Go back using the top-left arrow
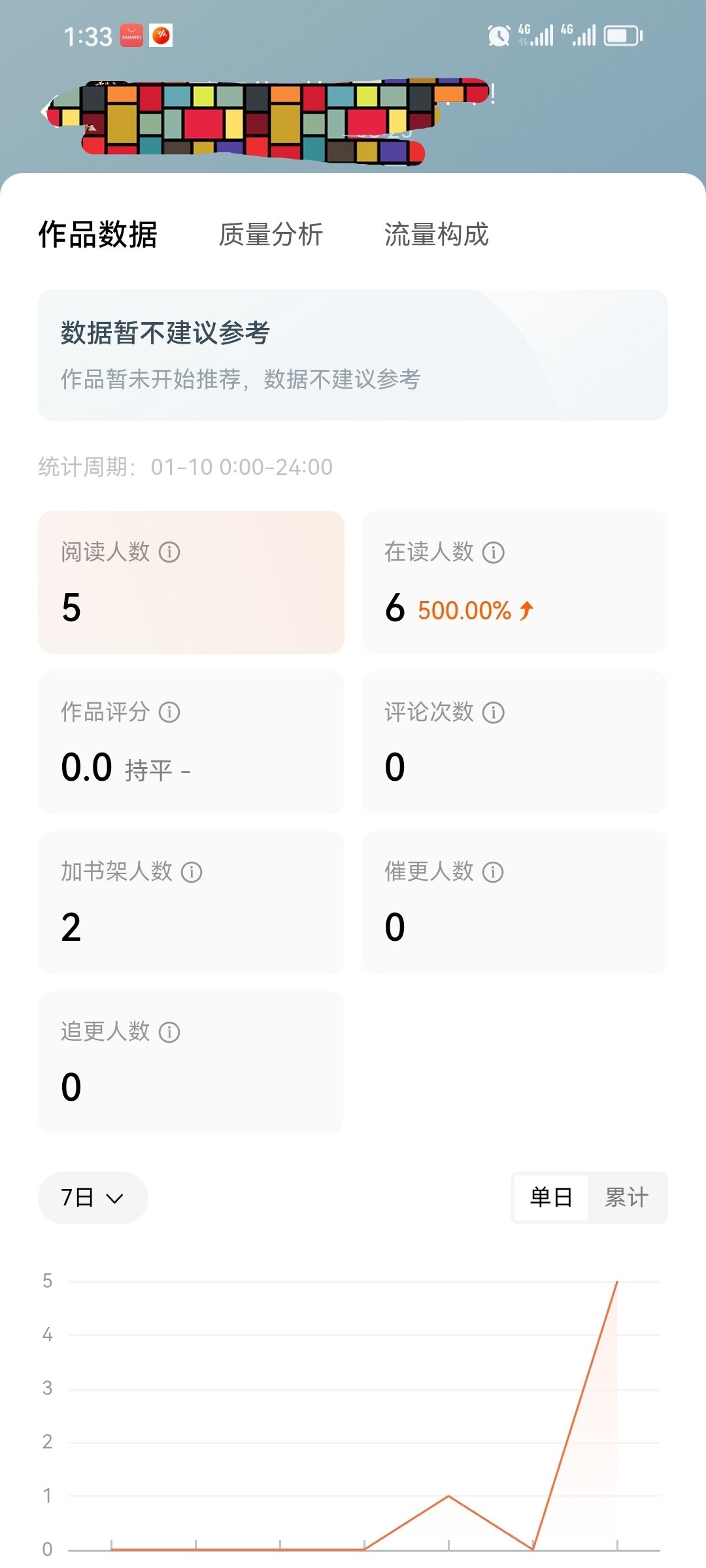 point(46,111)
